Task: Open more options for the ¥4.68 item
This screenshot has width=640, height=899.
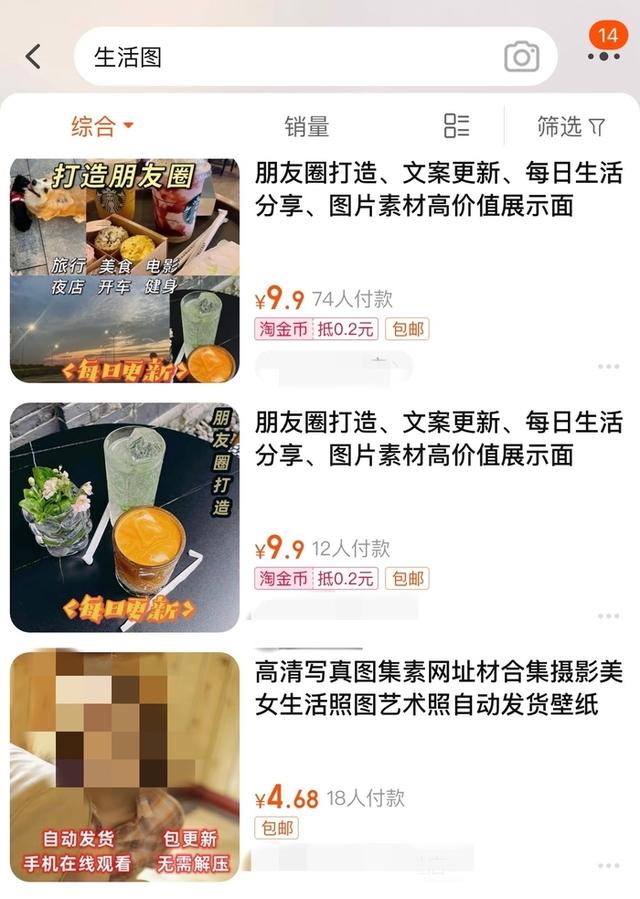Action: pos(608,865)
